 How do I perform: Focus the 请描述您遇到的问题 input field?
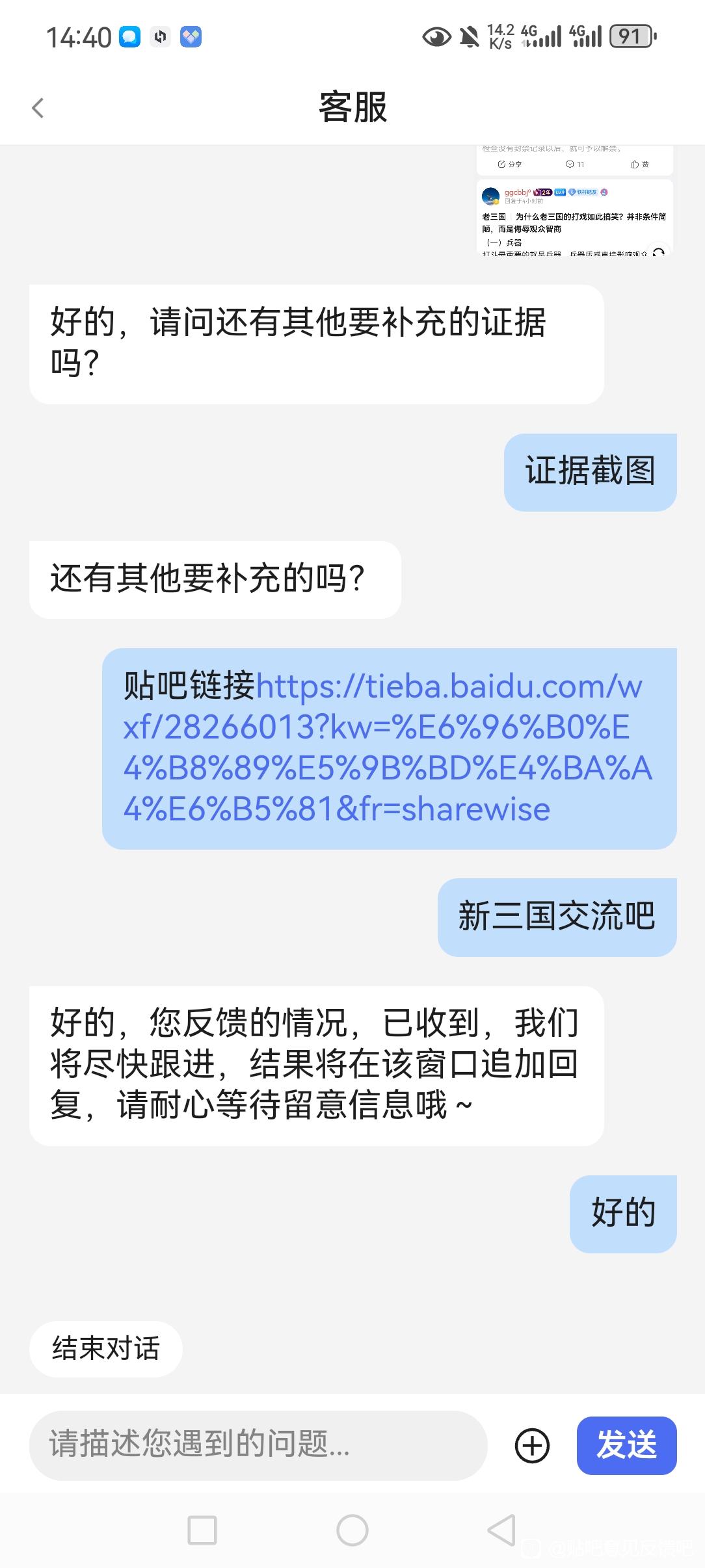click(x=258, y=1444)
